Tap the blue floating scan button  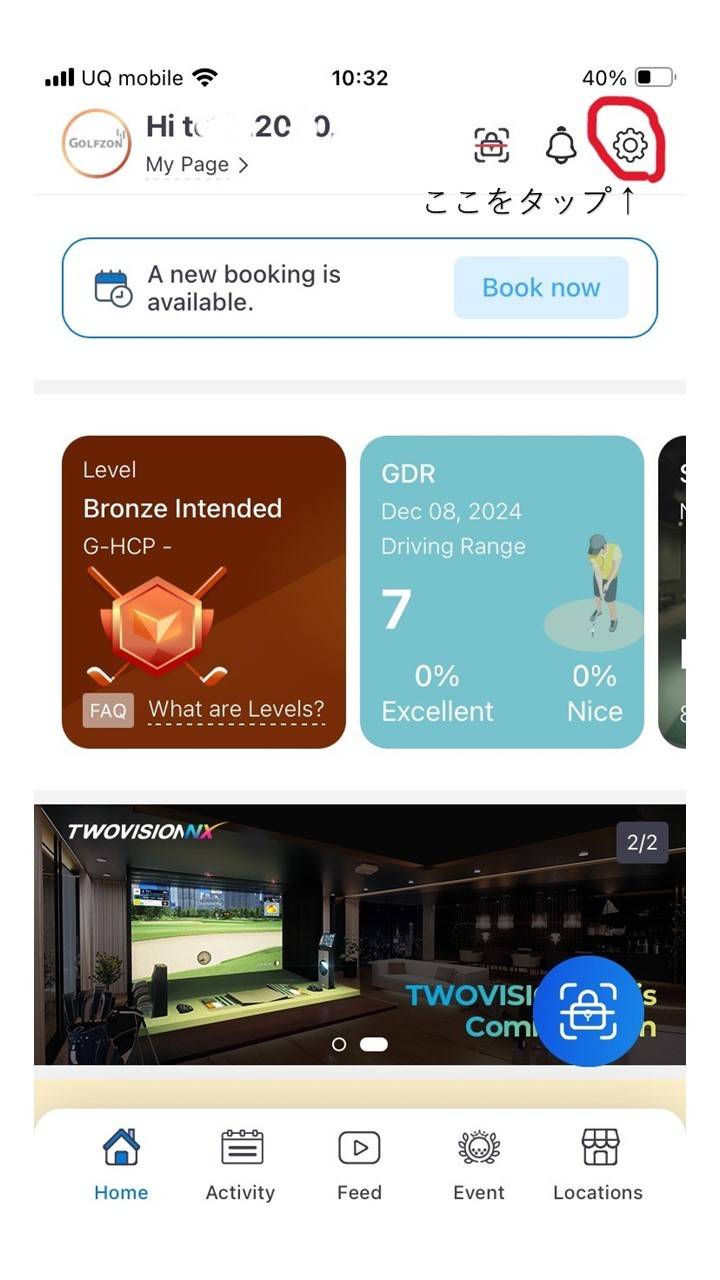click(588, 1010)
